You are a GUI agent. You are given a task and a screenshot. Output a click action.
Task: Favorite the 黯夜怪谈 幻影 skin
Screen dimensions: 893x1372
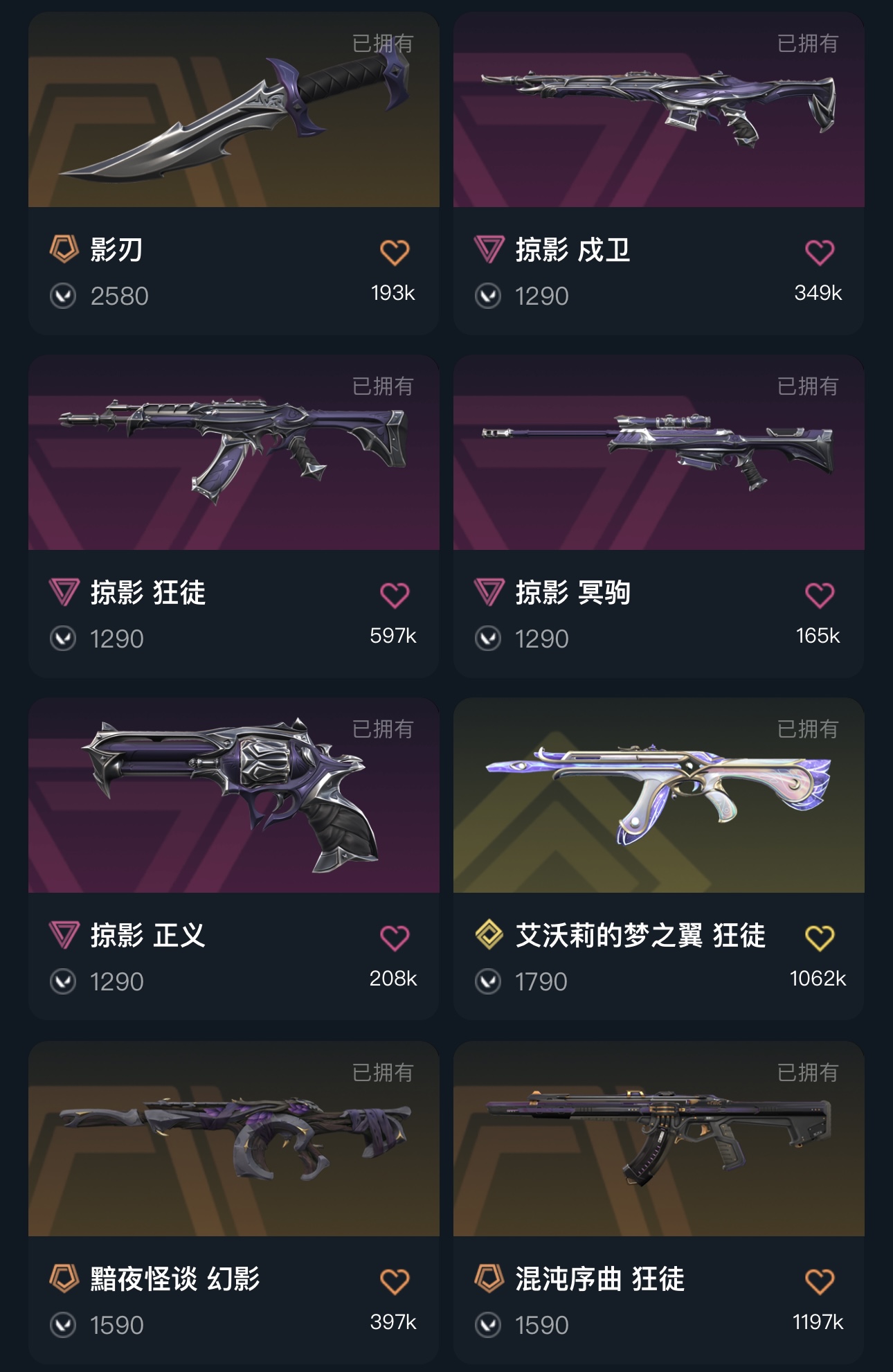[x=395, y=1281]
